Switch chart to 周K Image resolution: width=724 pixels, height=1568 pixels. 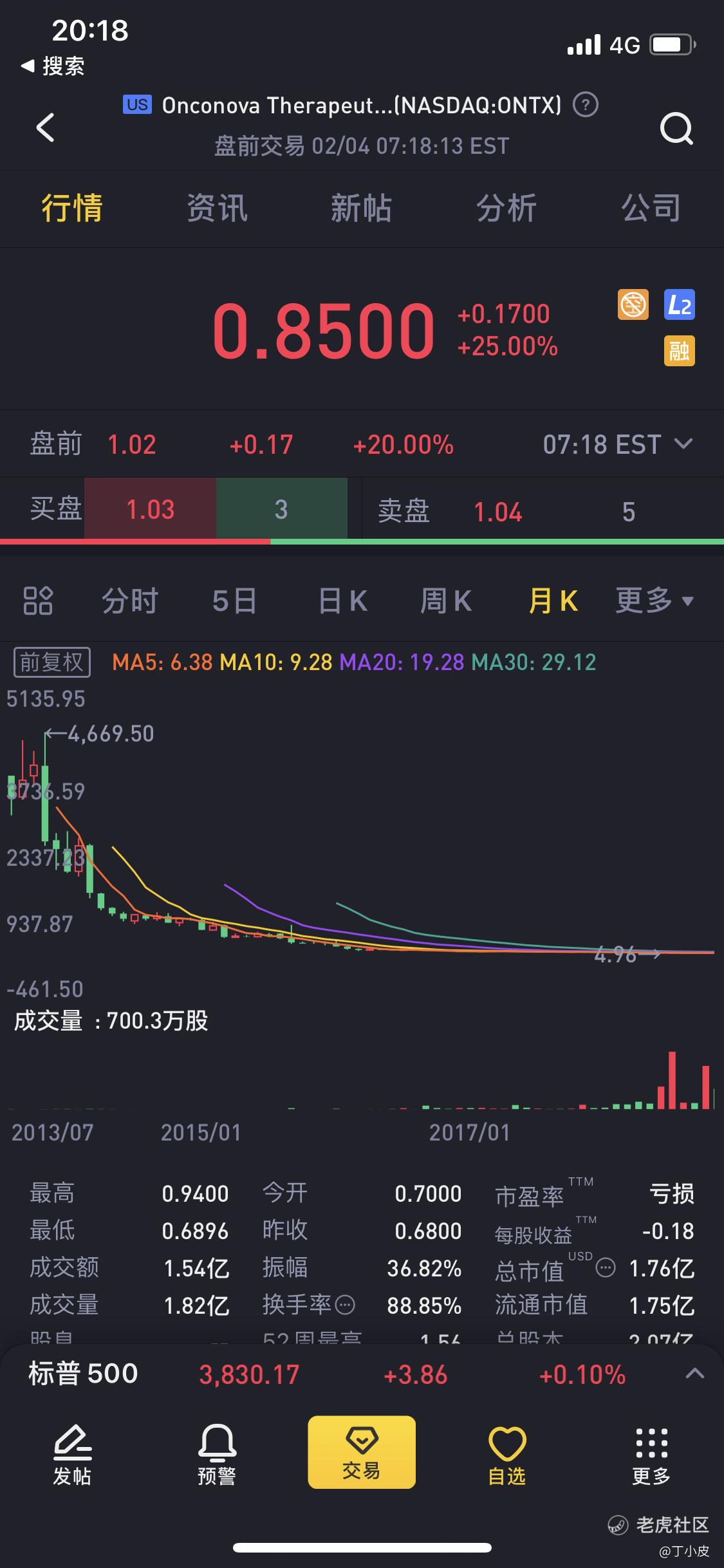[x=446, y=601]
